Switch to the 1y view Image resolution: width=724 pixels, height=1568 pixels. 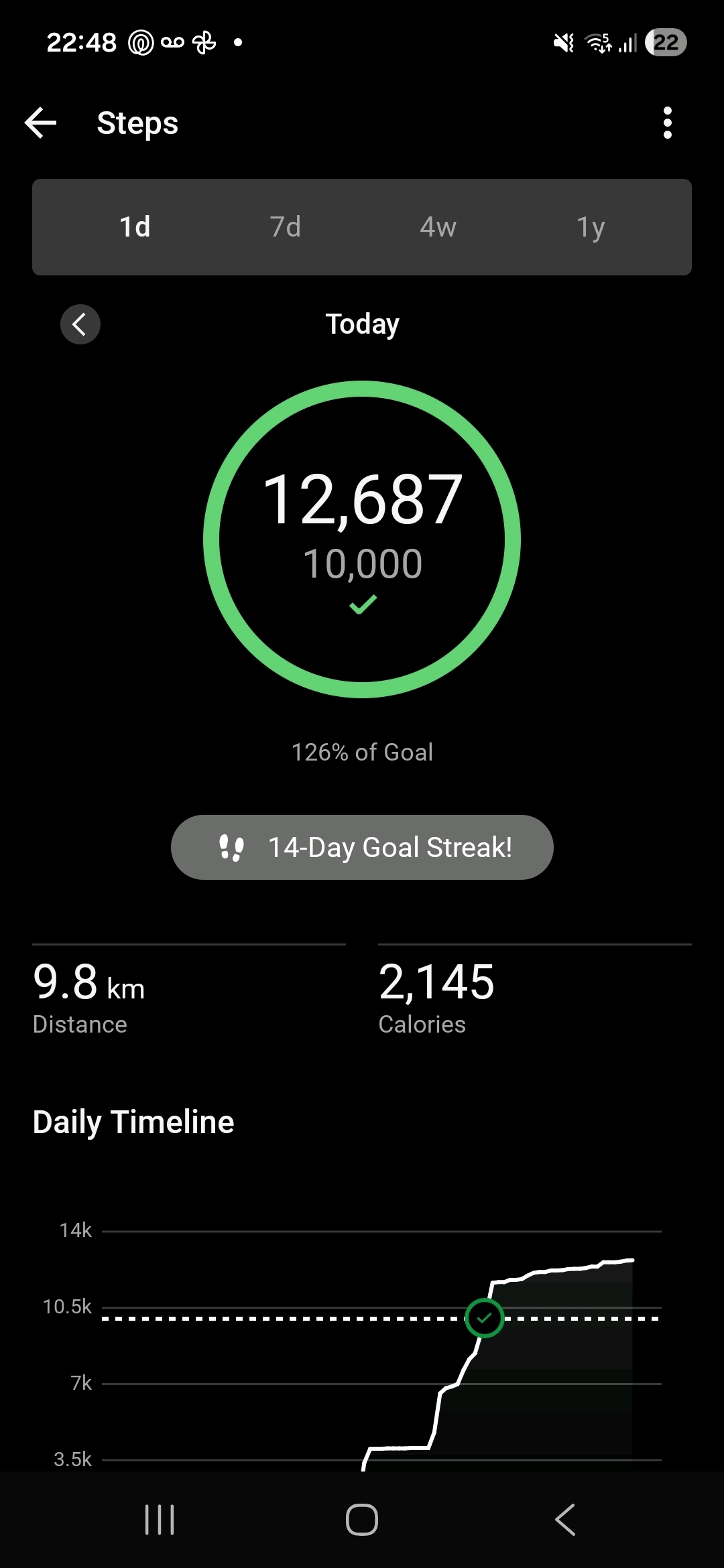tap(591, 227)
